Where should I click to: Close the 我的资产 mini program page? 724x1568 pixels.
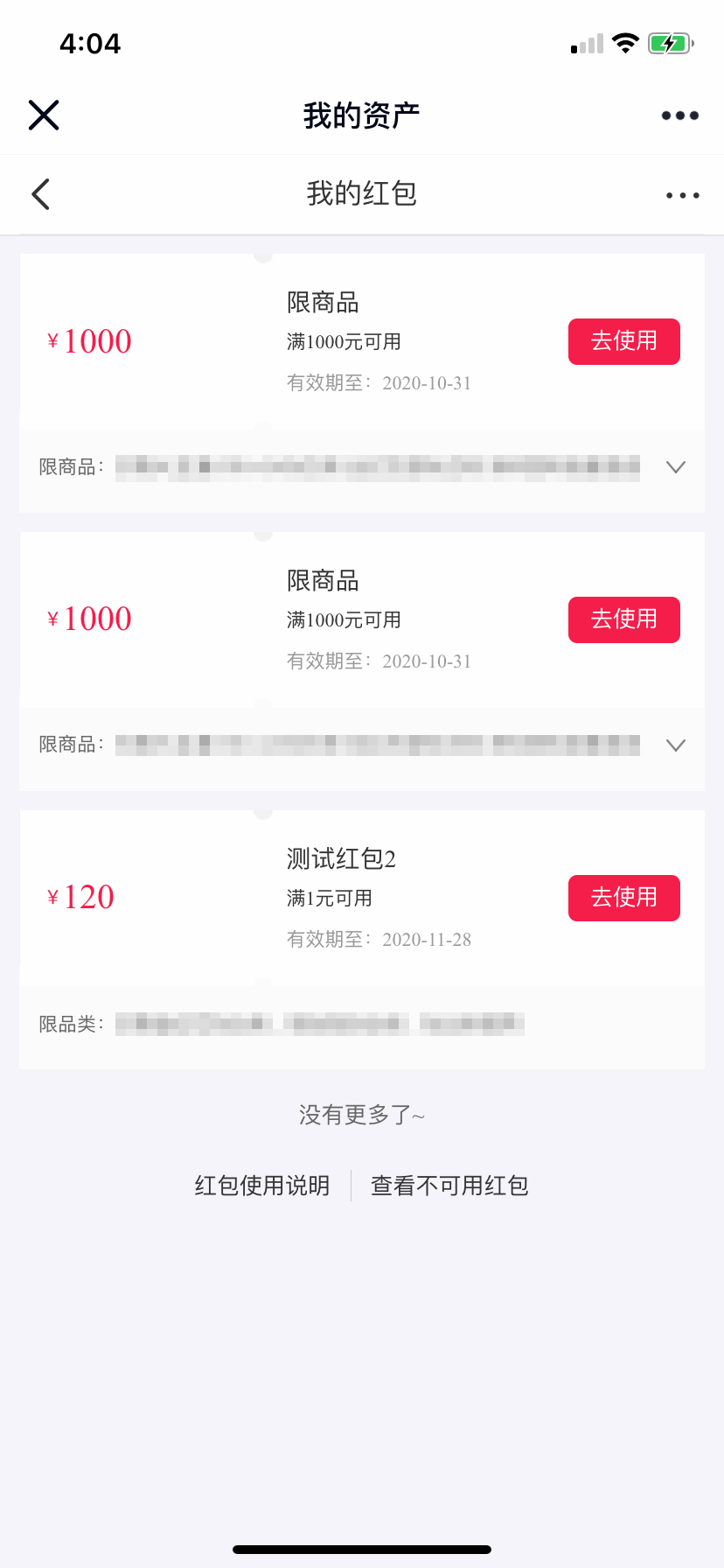(x=44, y=115)
